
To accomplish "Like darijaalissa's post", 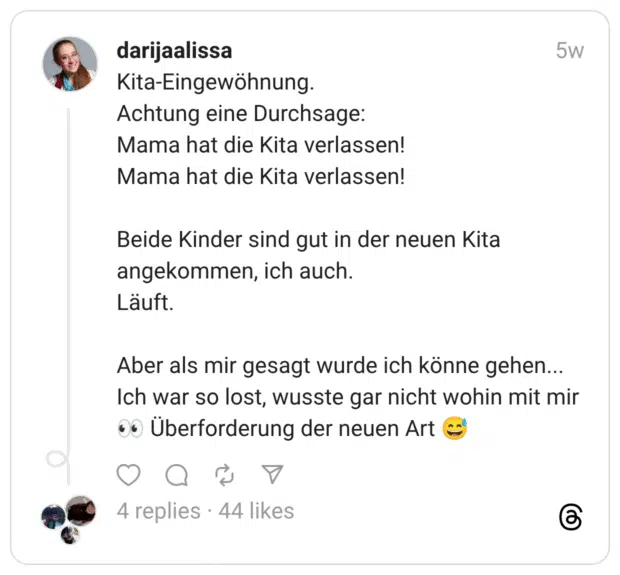I will (129, 474).
